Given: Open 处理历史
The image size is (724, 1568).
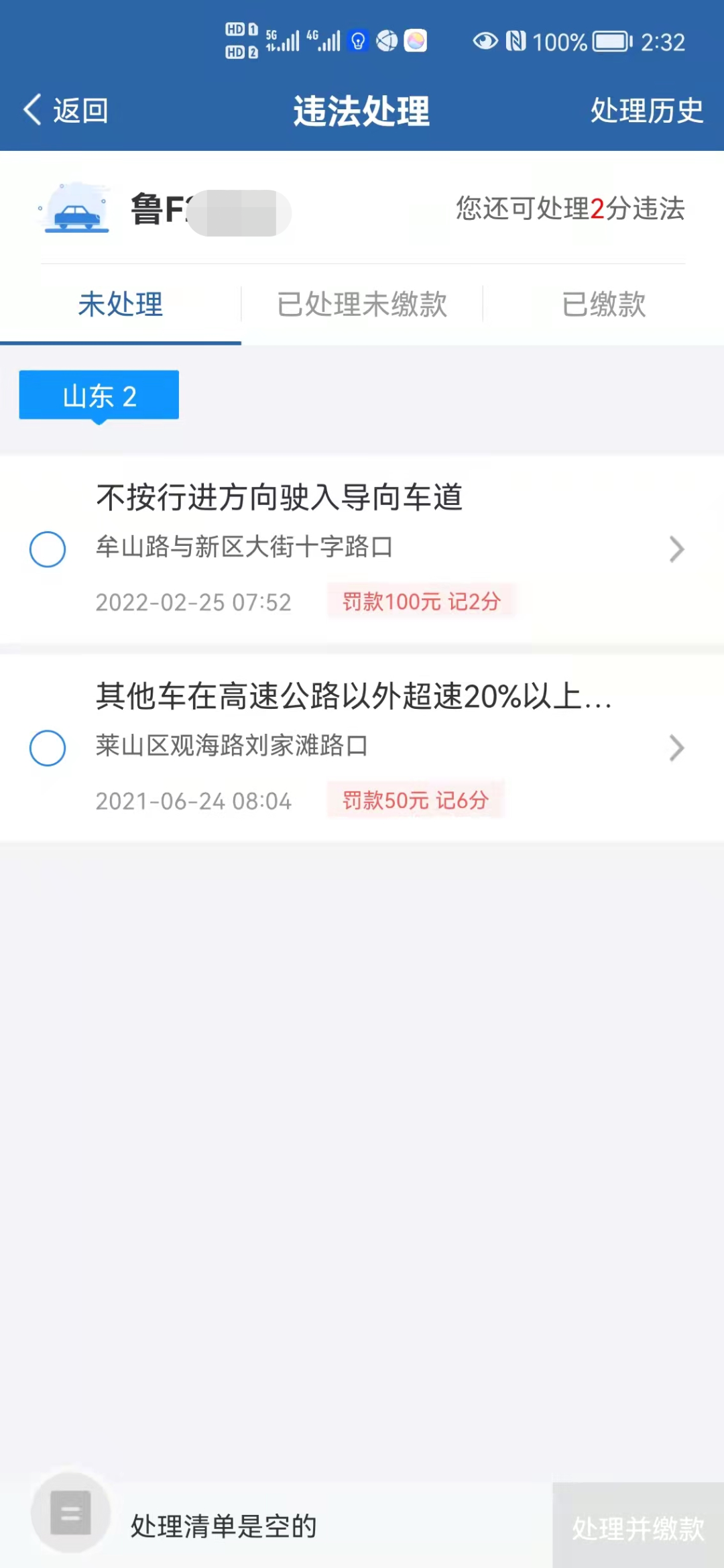Looking at the screenshot, I should 647,110.
